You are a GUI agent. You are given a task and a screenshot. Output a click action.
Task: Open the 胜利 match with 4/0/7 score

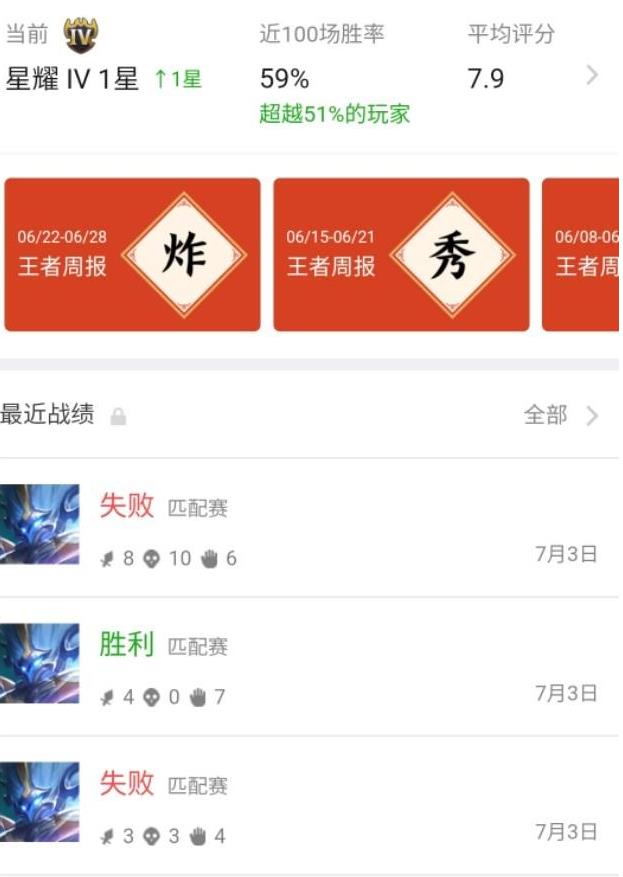(310, 667)
